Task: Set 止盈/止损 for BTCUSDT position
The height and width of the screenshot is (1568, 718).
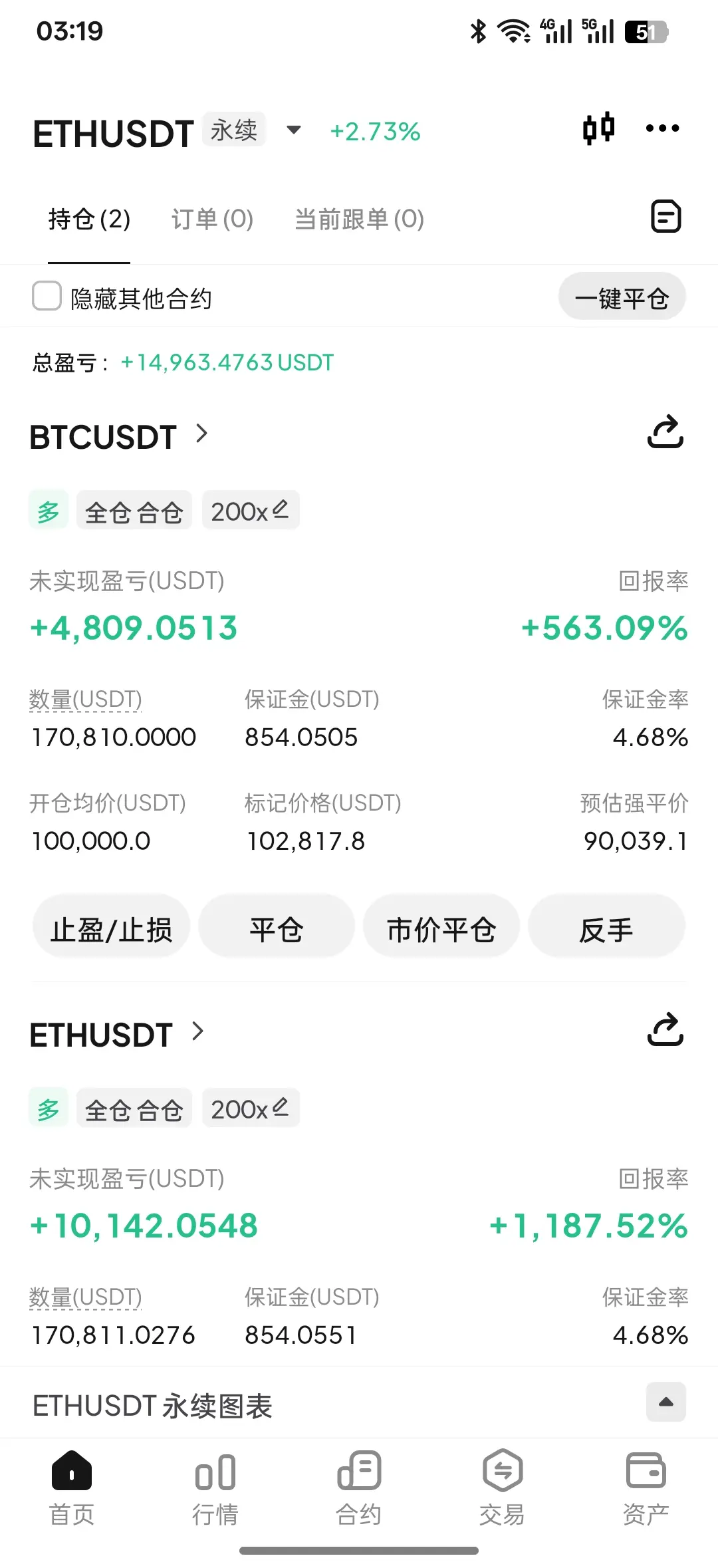Action: 111,928
